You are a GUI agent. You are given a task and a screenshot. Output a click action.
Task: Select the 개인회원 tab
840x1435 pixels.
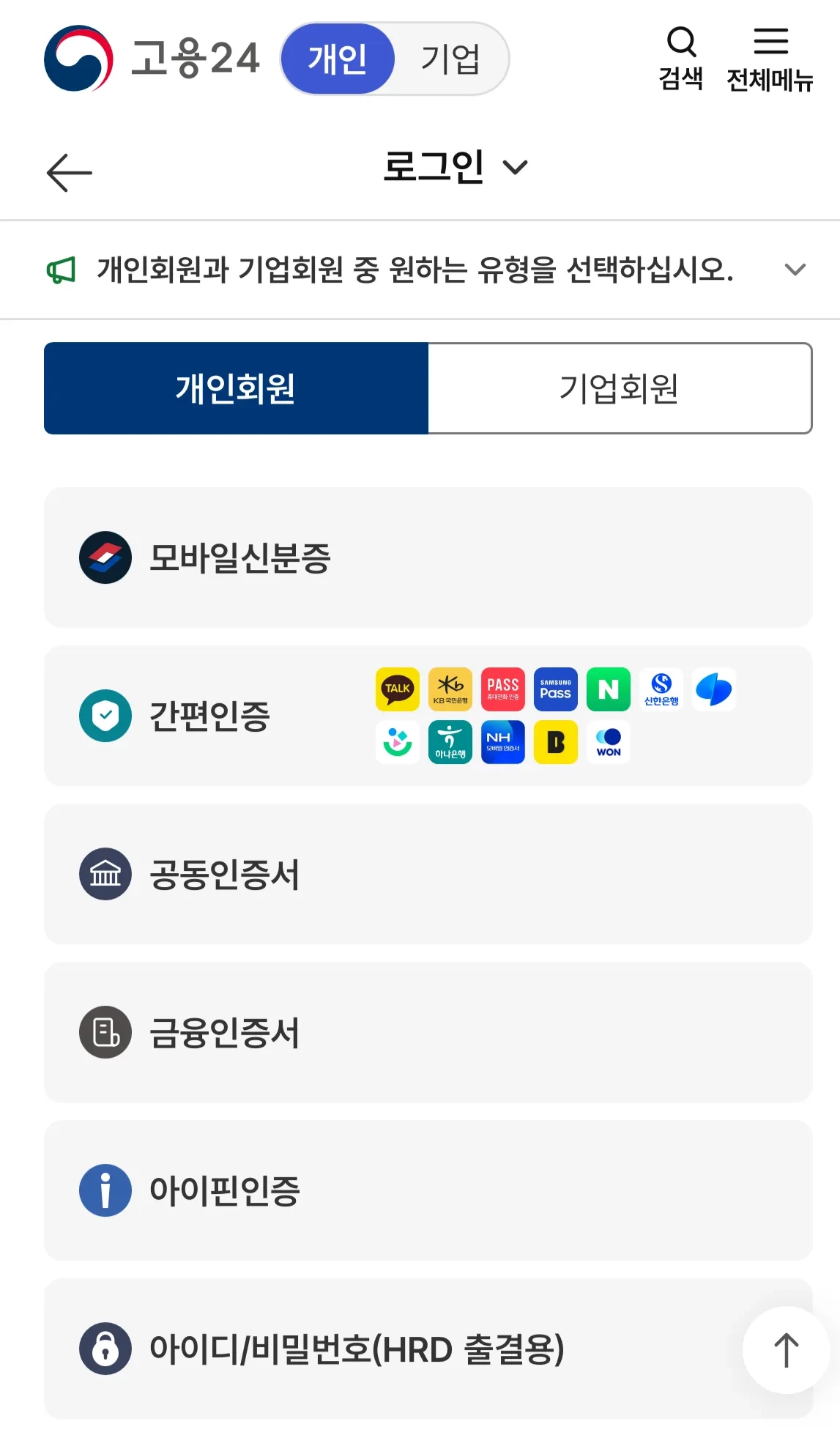click(x=236, y=388)
